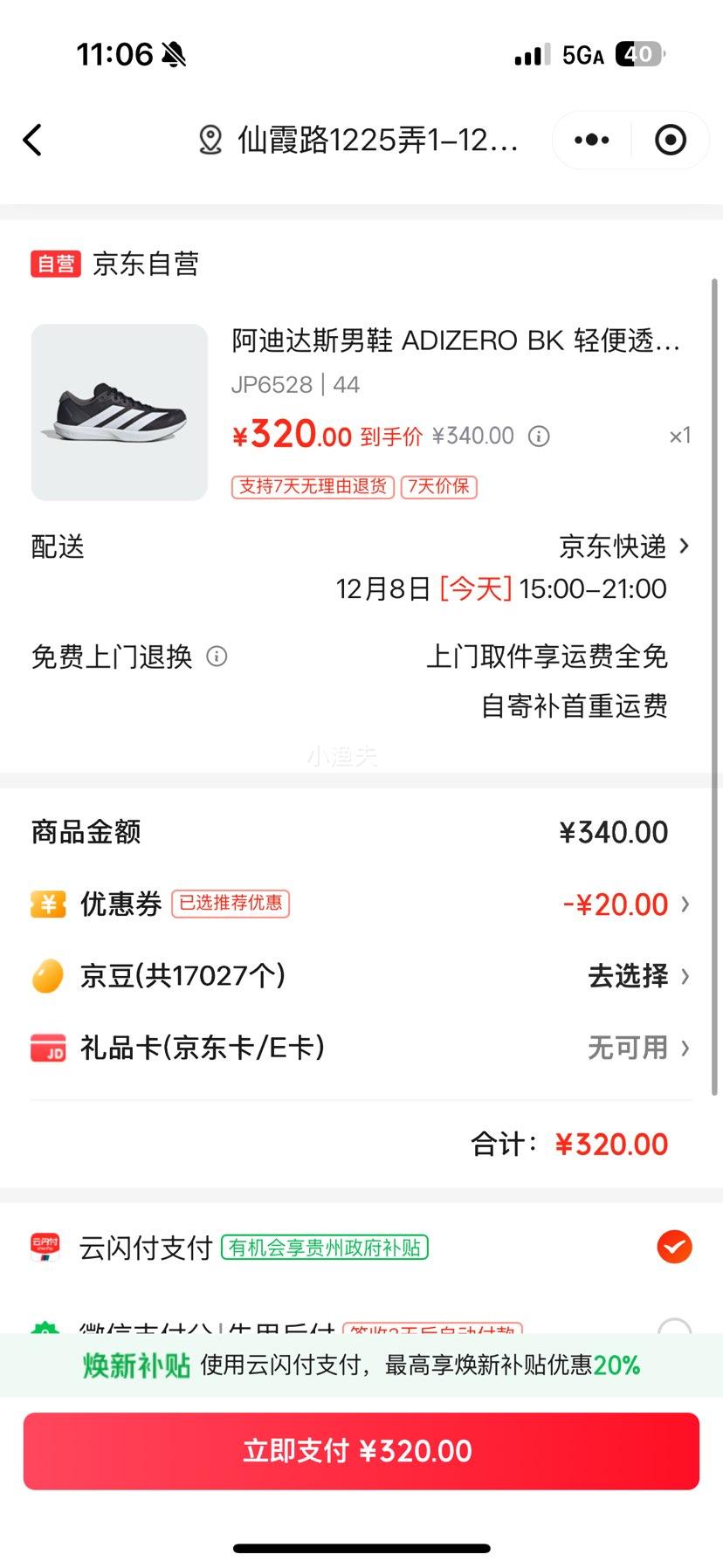
Task: Tap the coupon yellow ticket icon
Action: (x=48, y=904)
